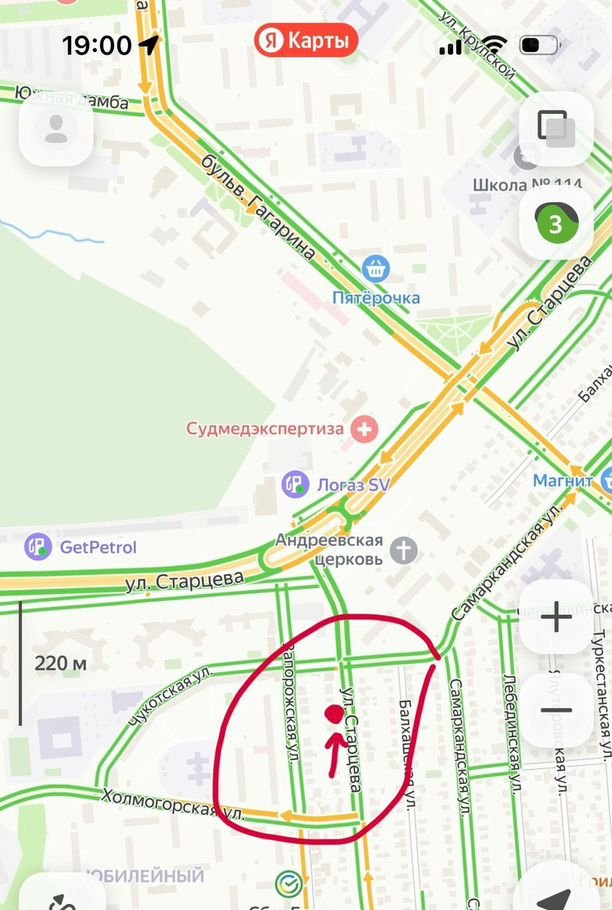
Task: Select the Логаз SV fuel station
Action: [294, 485]
